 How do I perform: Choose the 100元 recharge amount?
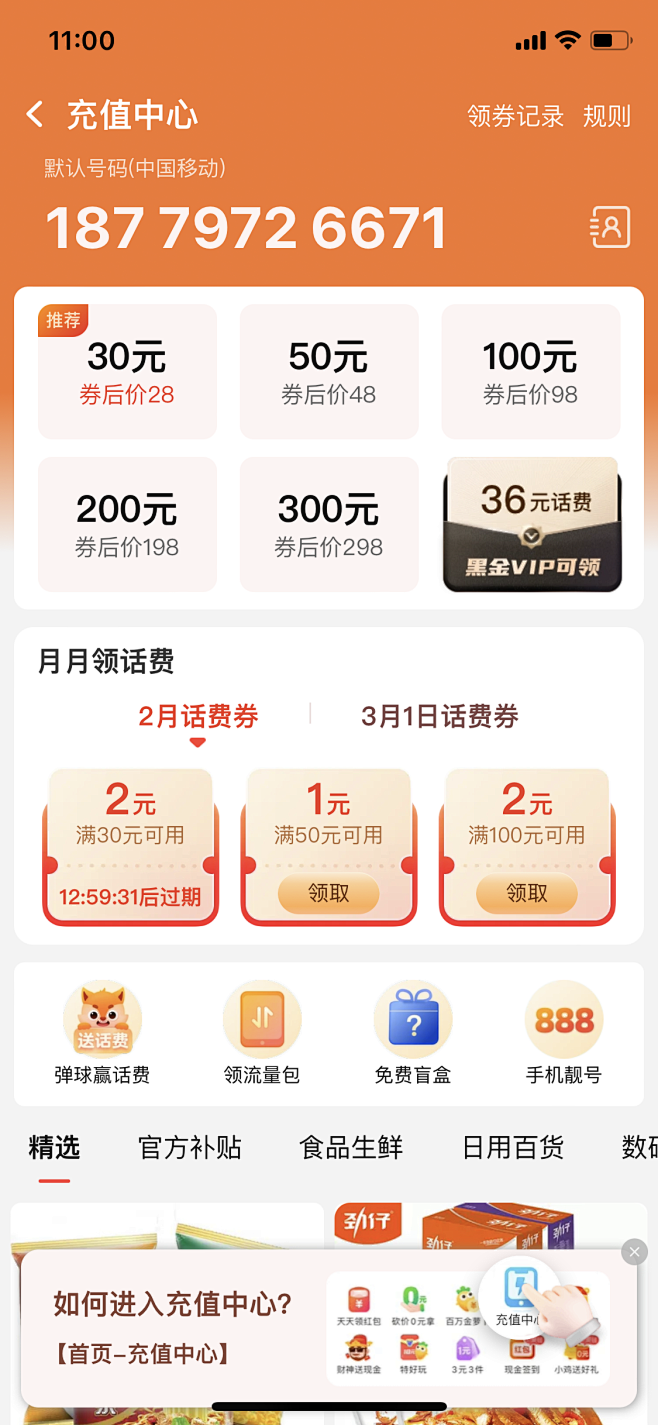[531, 371]
